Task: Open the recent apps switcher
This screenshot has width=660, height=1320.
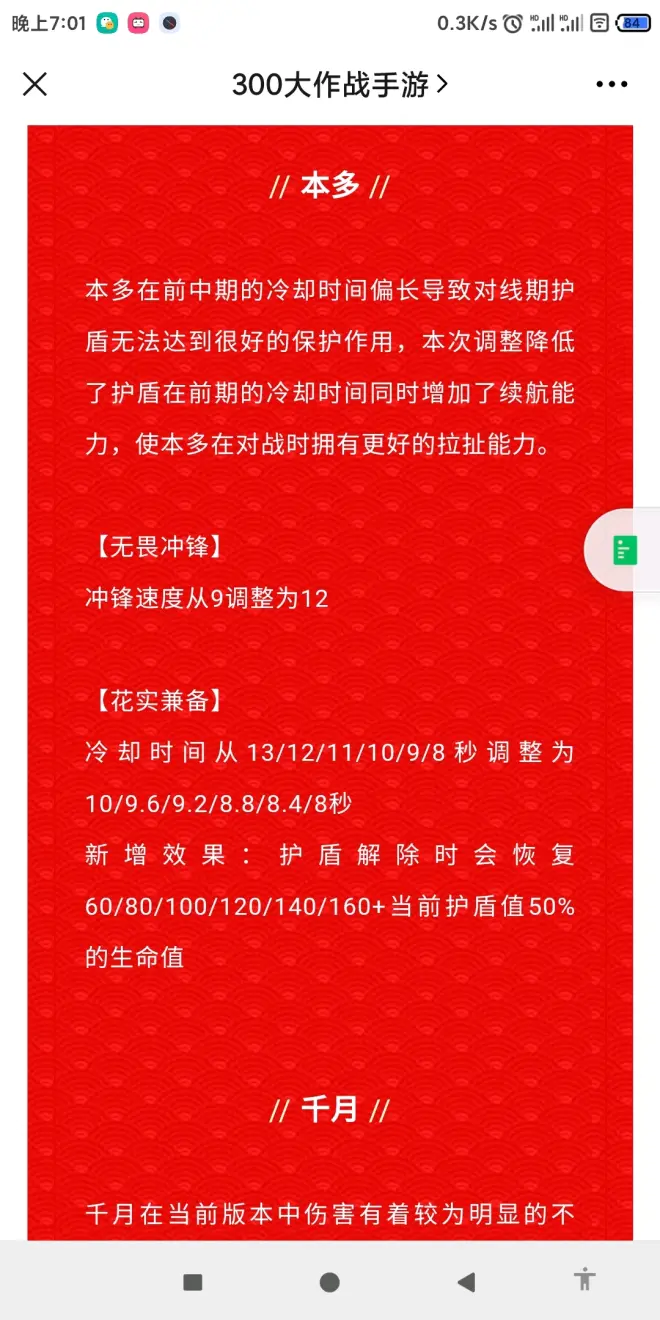Action: tap(193, 1282)
